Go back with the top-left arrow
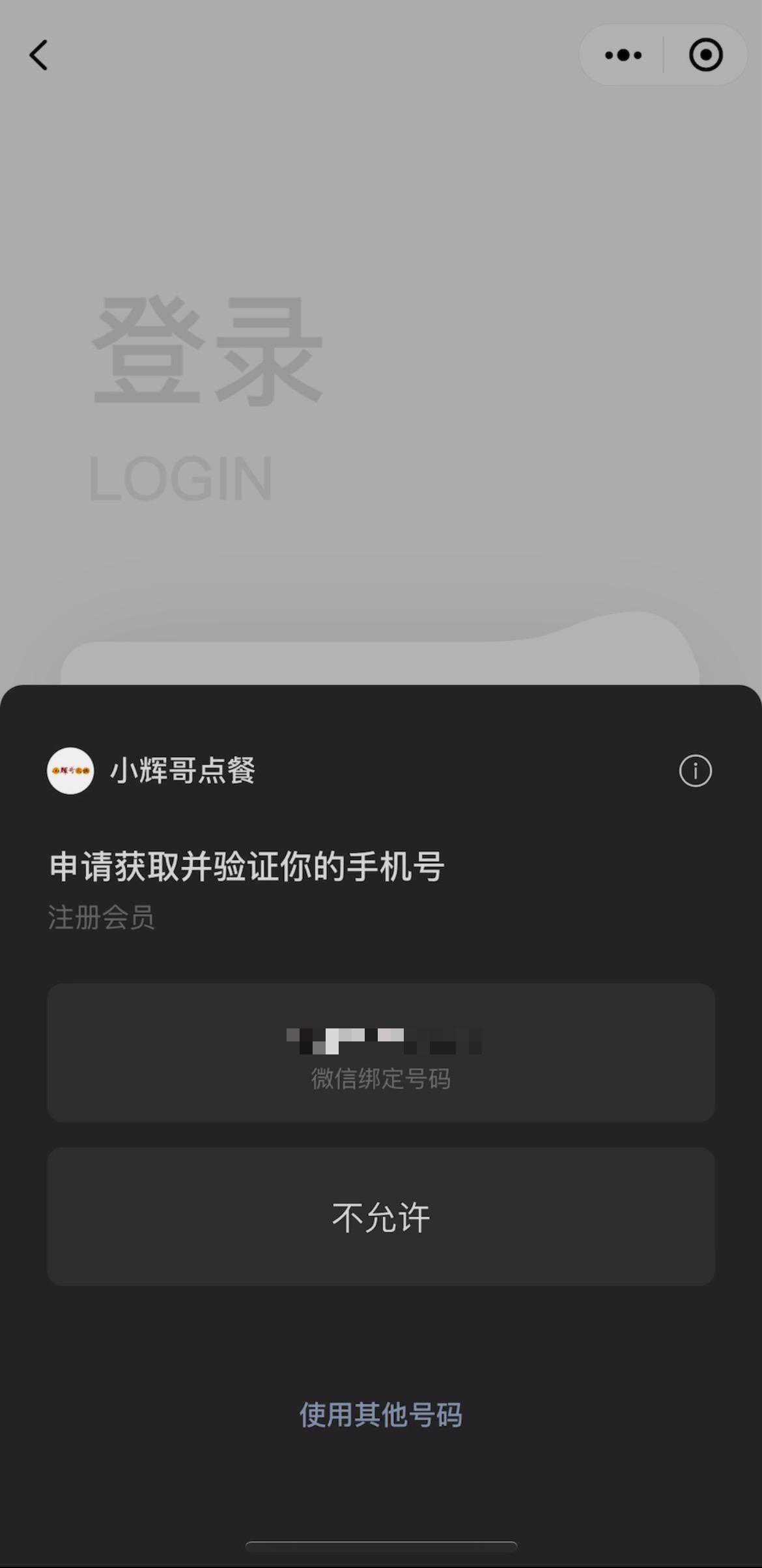 coord(39,55)
